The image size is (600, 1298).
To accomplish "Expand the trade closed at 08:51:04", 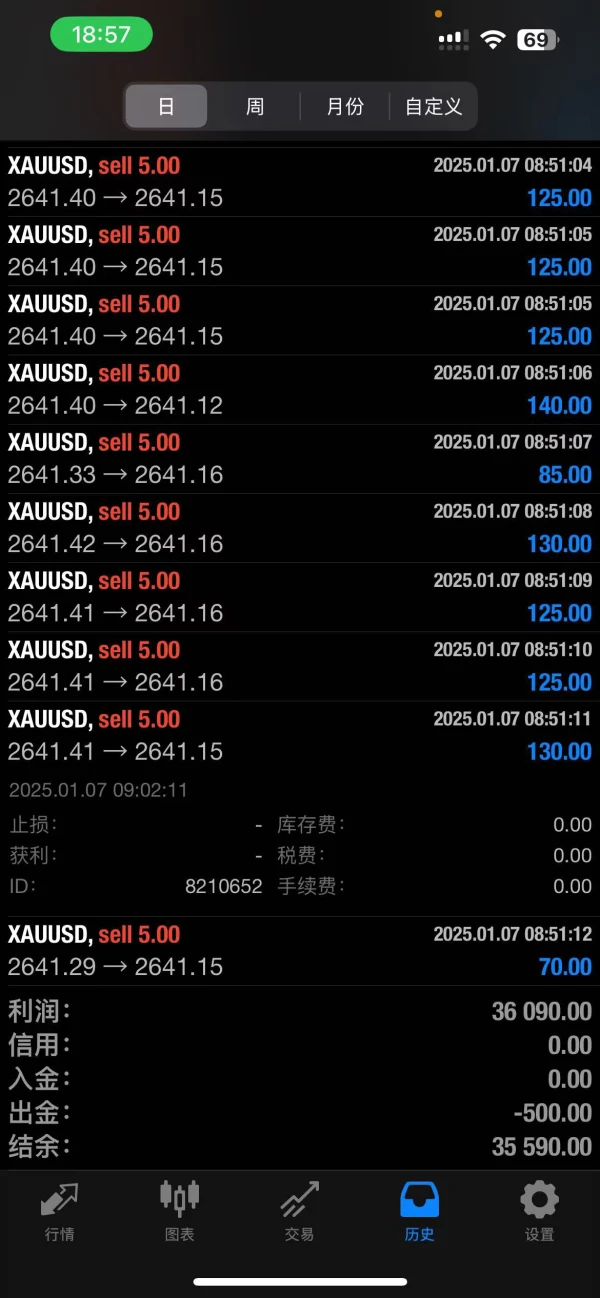I will (300, 182).
